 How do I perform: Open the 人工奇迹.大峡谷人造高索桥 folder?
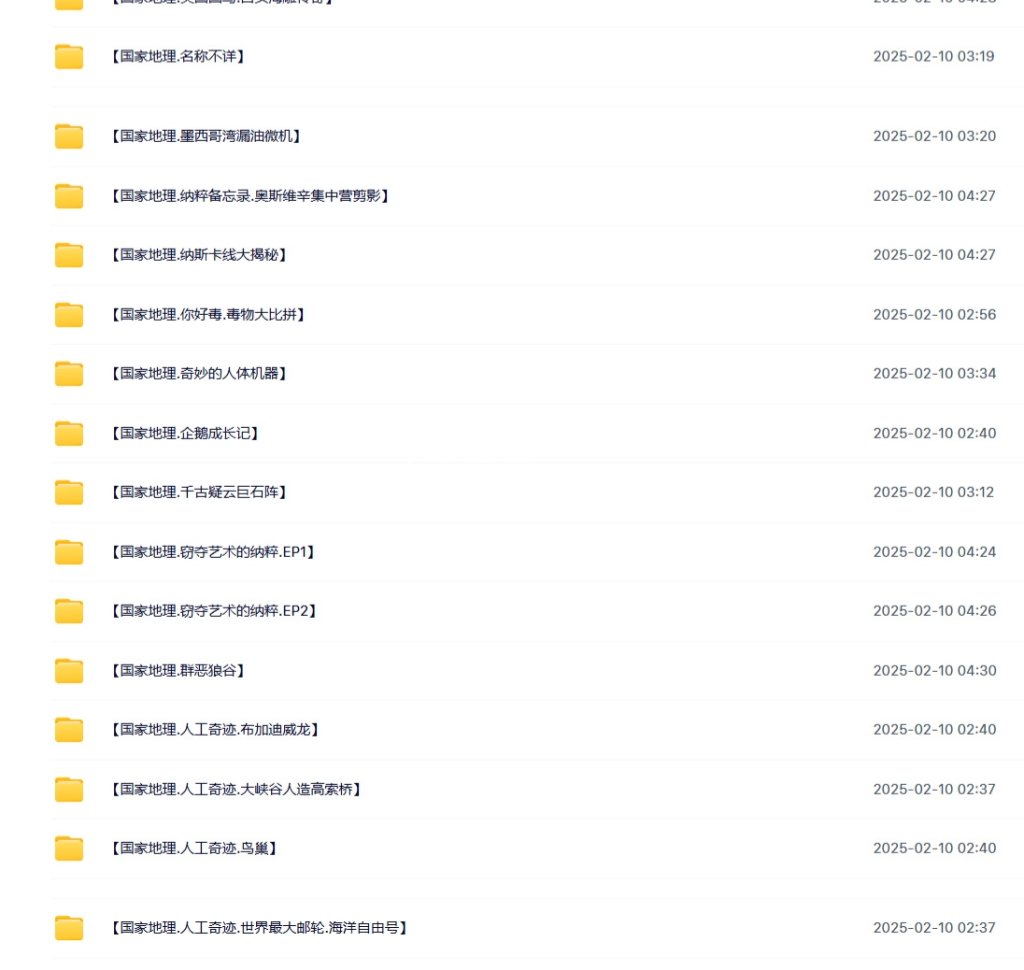[235, 789]
